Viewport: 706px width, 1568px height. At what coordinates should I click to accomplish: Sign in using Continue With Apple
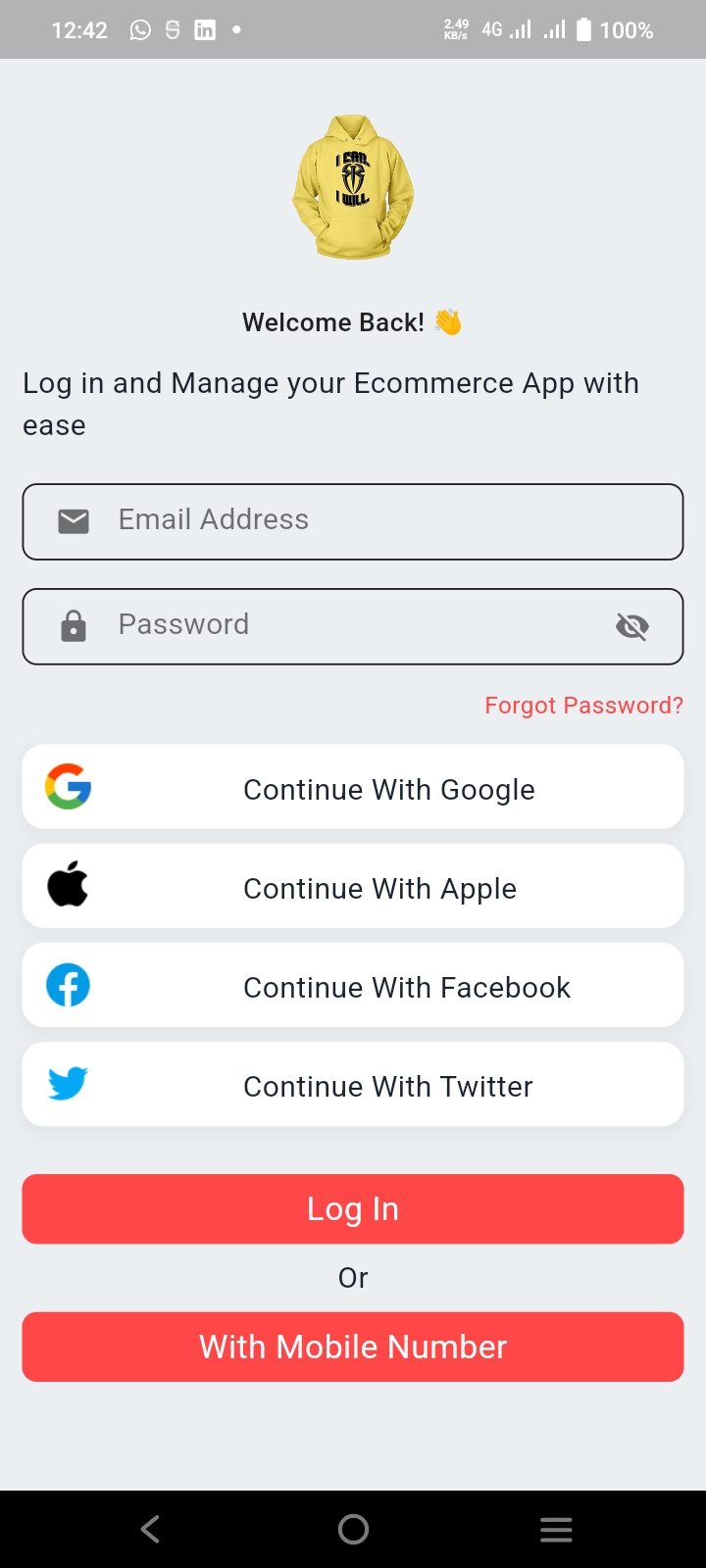tap(353, 887)
